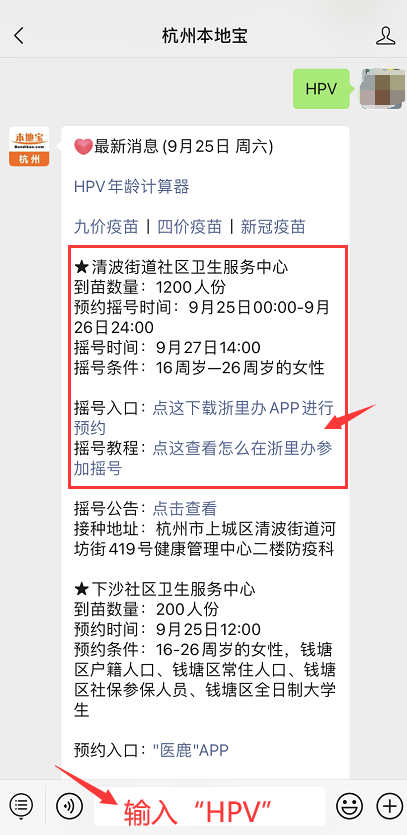Image resolution: width=407 pixels, height=835 pixels.
Task: Open the plus attachments menu
Action: 389,805
